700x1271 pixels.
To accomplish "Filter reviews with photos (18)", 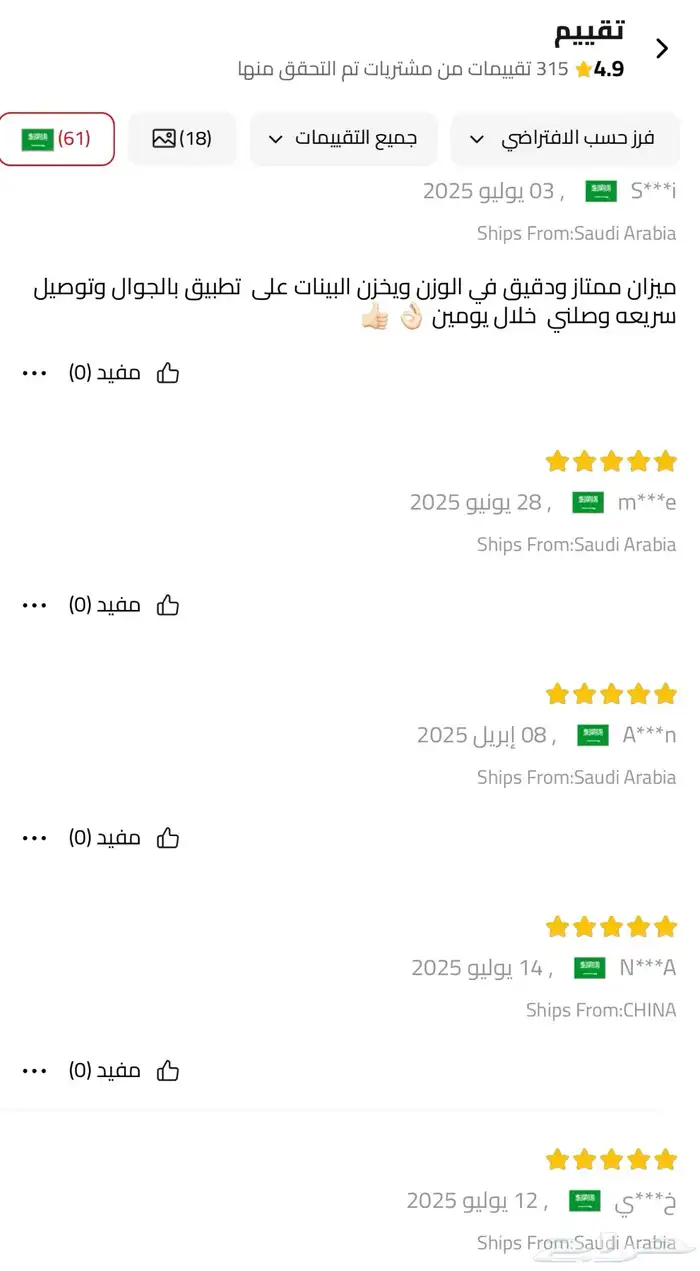I will (x=182, y=138).
